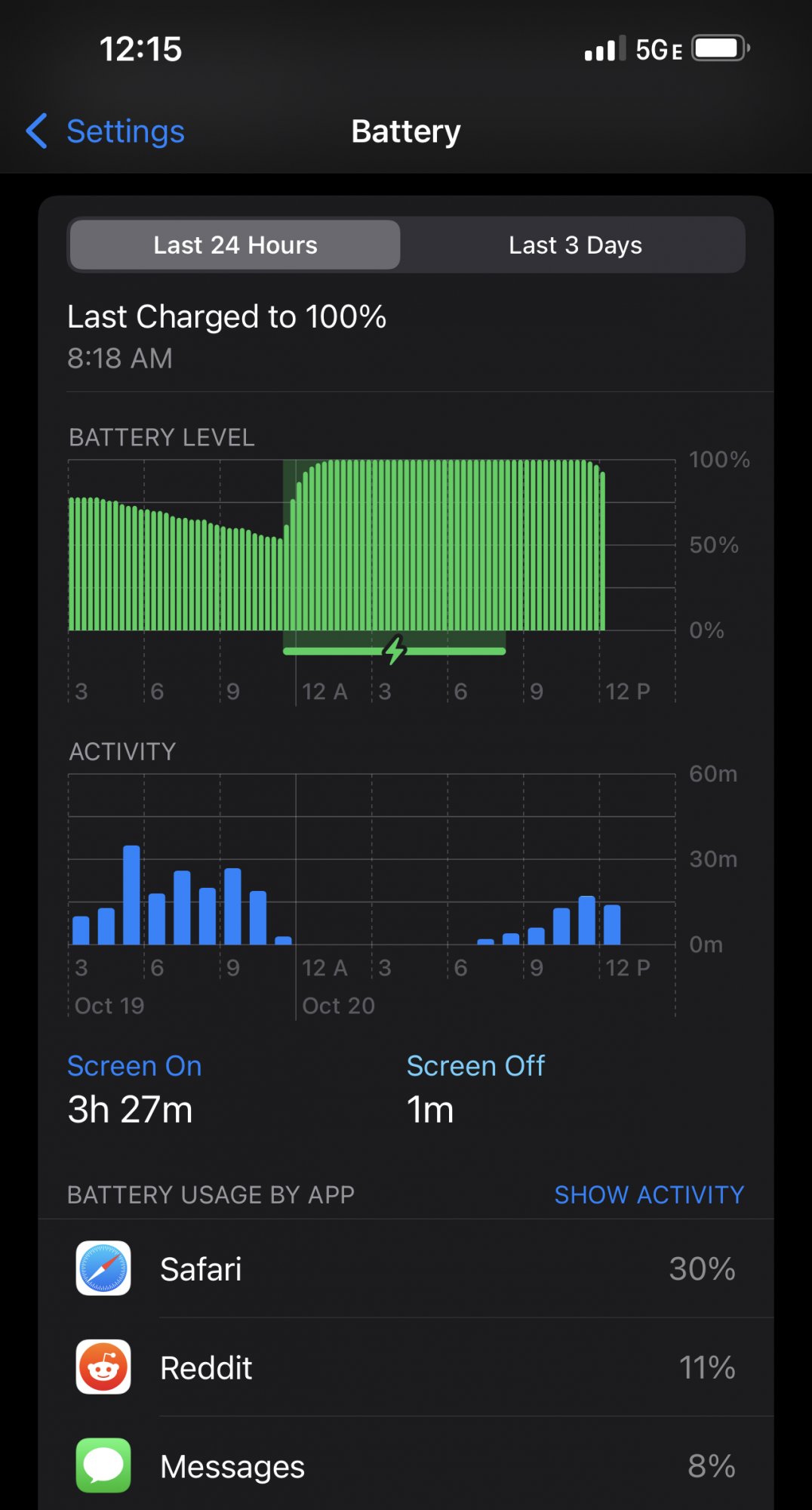
Task: Select the Last 24 Hours segment
Action: (x=235, y=245)
